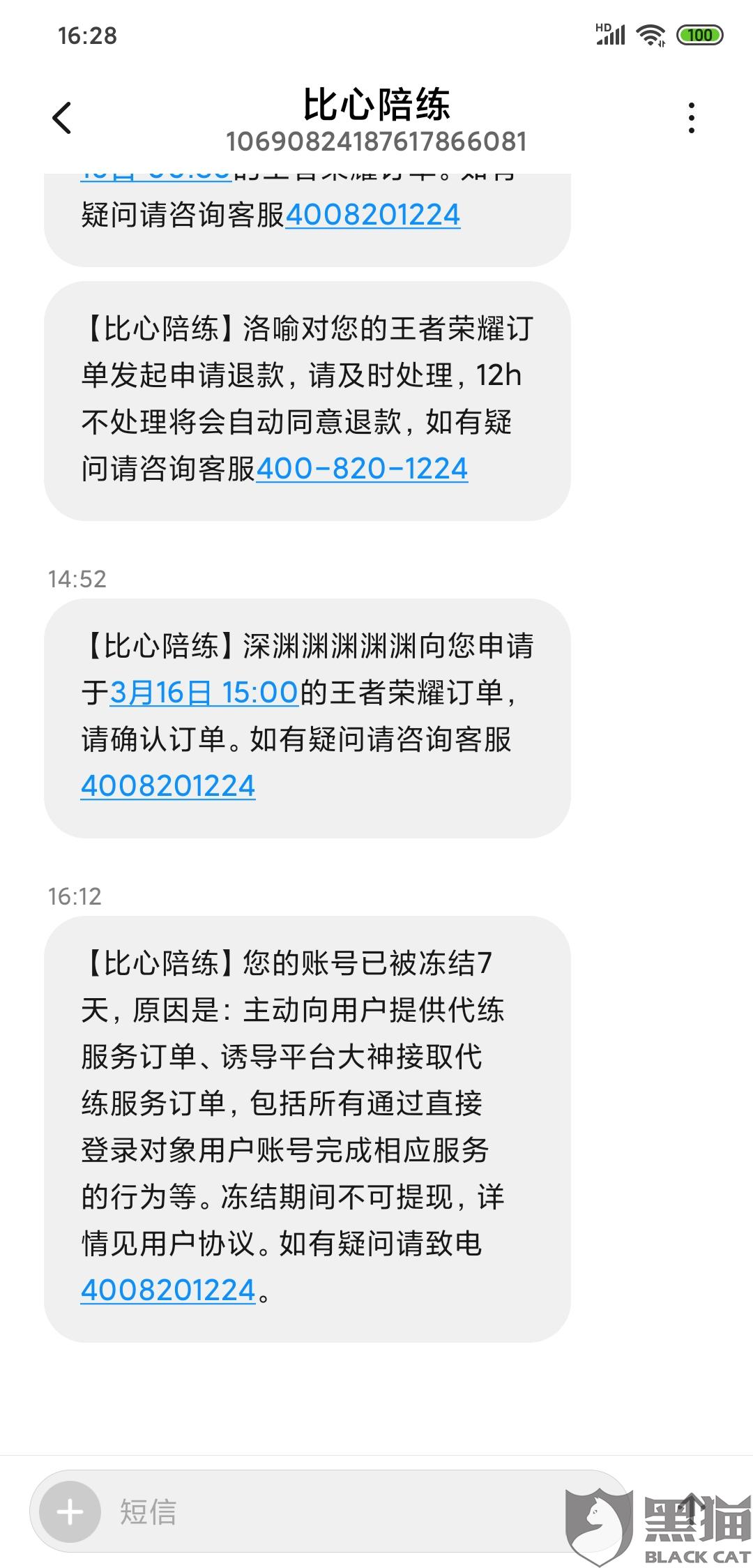Go back from the 比心陪练 conversation
This screenshot has width=753, height=1568.
(x=62, y=117)
